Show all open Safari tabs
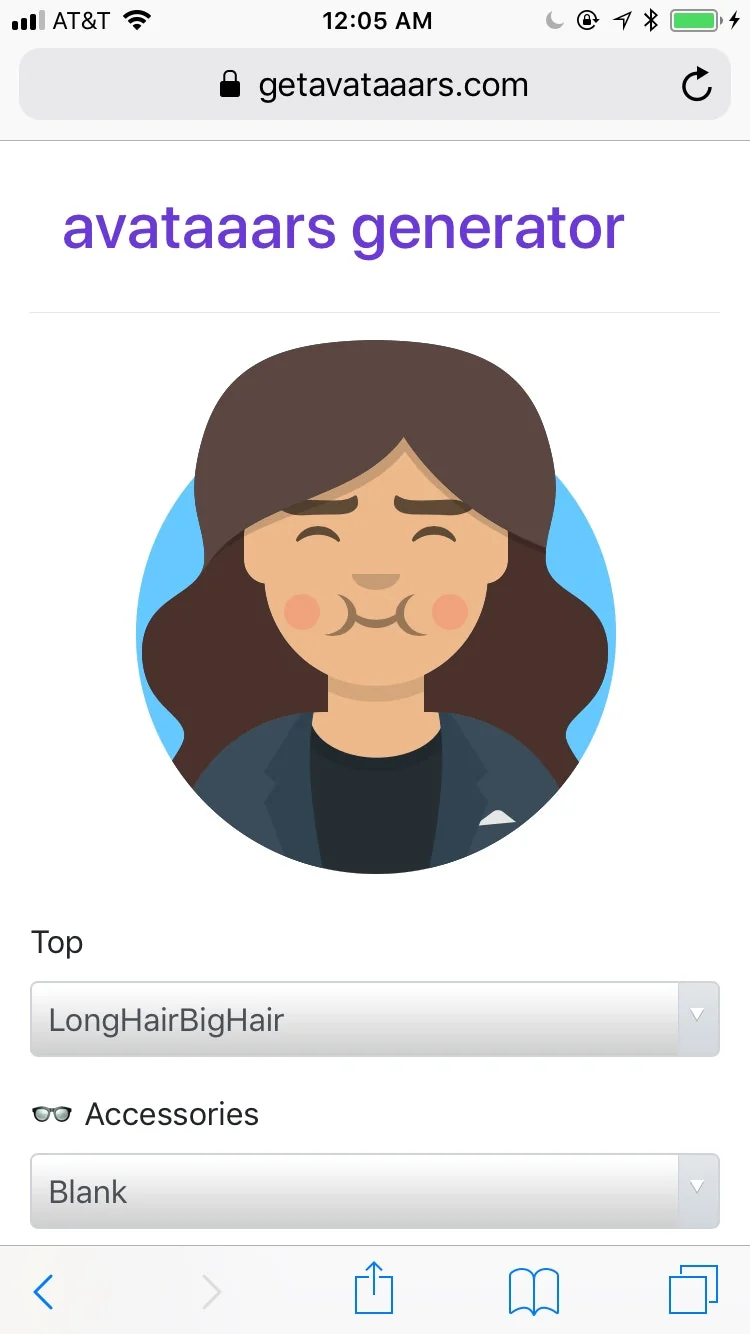This screenshot has width=750, height=1334. click(x=692, y=1290)
